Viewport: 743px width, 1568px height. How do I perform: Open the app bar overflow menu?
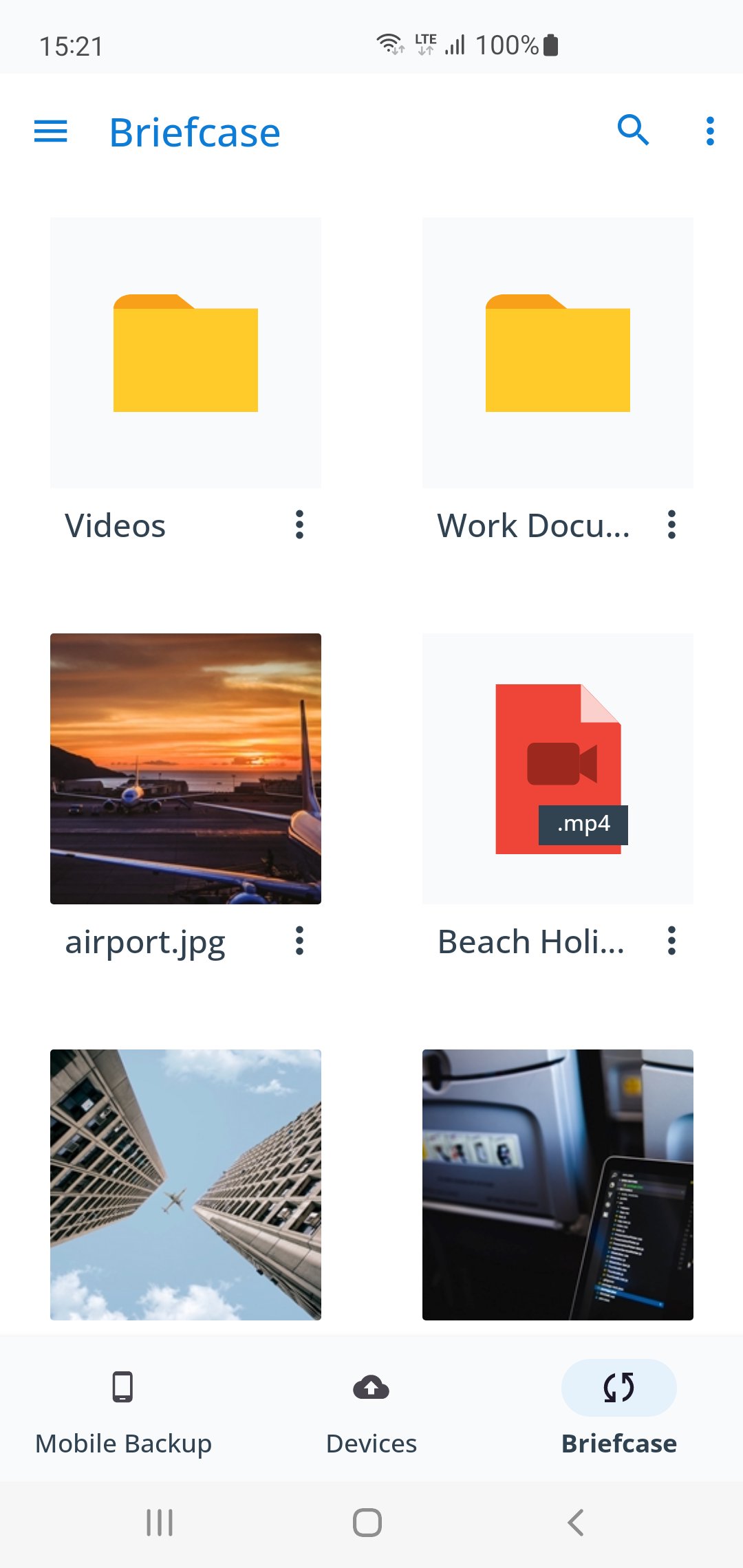click(710, 131)
